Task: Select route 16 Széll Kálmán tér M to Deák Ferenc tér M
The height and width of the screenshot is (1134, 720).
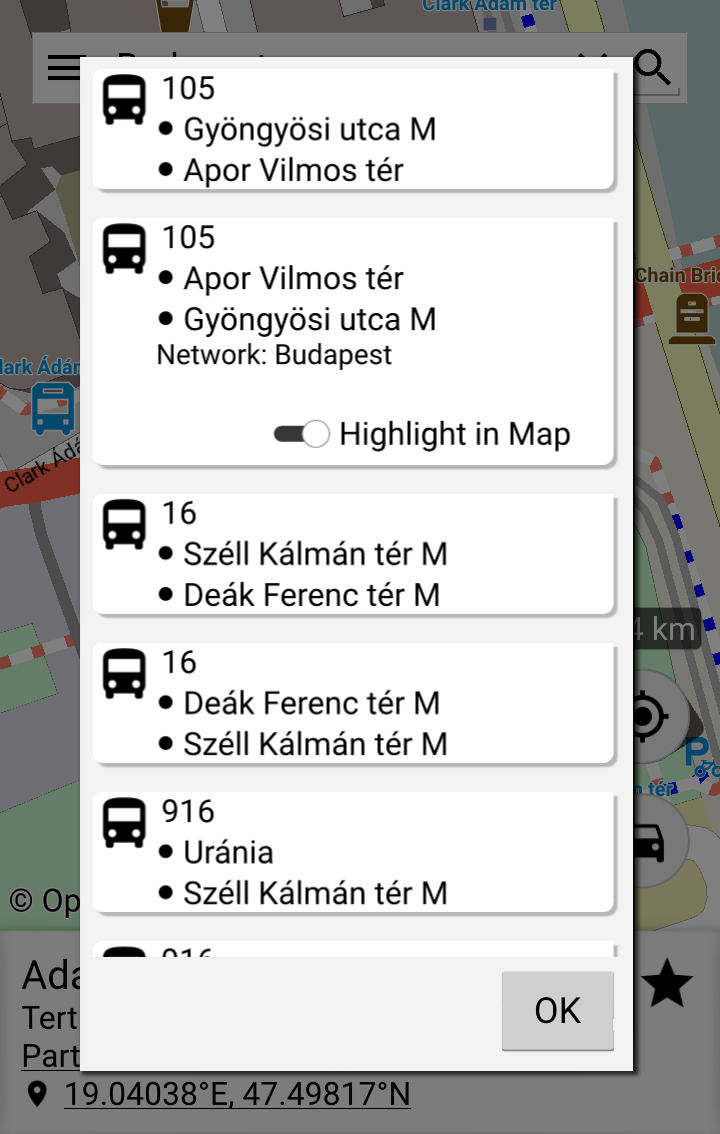Action: coord(352,554)
